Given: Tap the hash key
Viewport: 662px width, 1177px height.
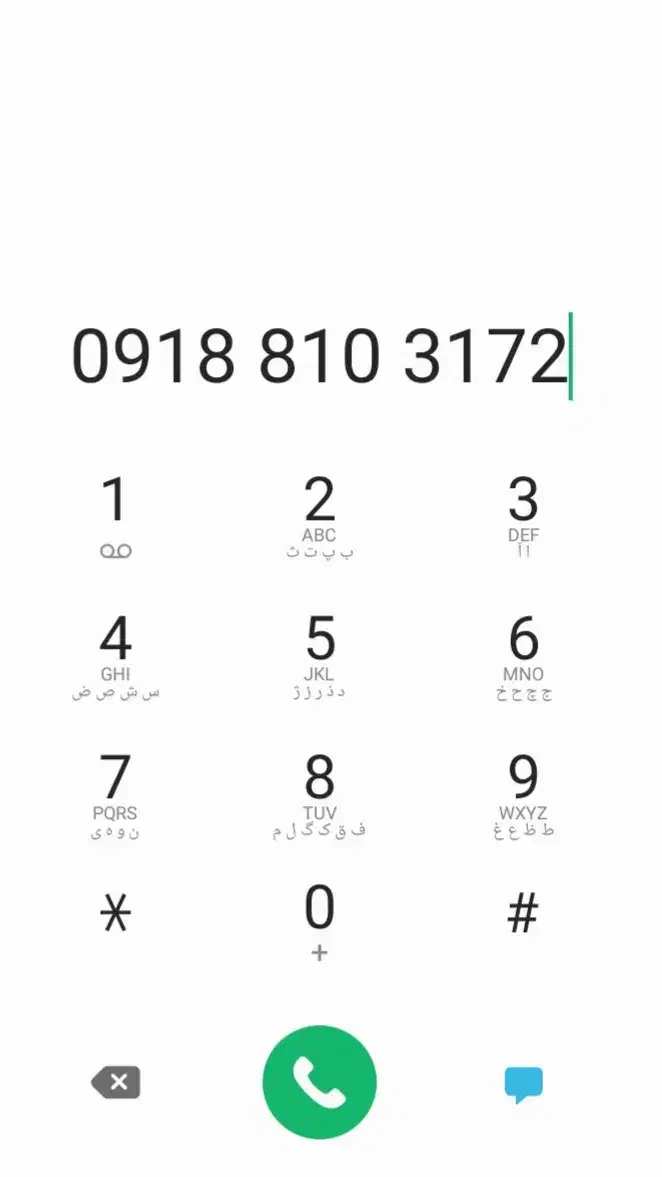Looking at the screenshot, I should click(523, 914).
